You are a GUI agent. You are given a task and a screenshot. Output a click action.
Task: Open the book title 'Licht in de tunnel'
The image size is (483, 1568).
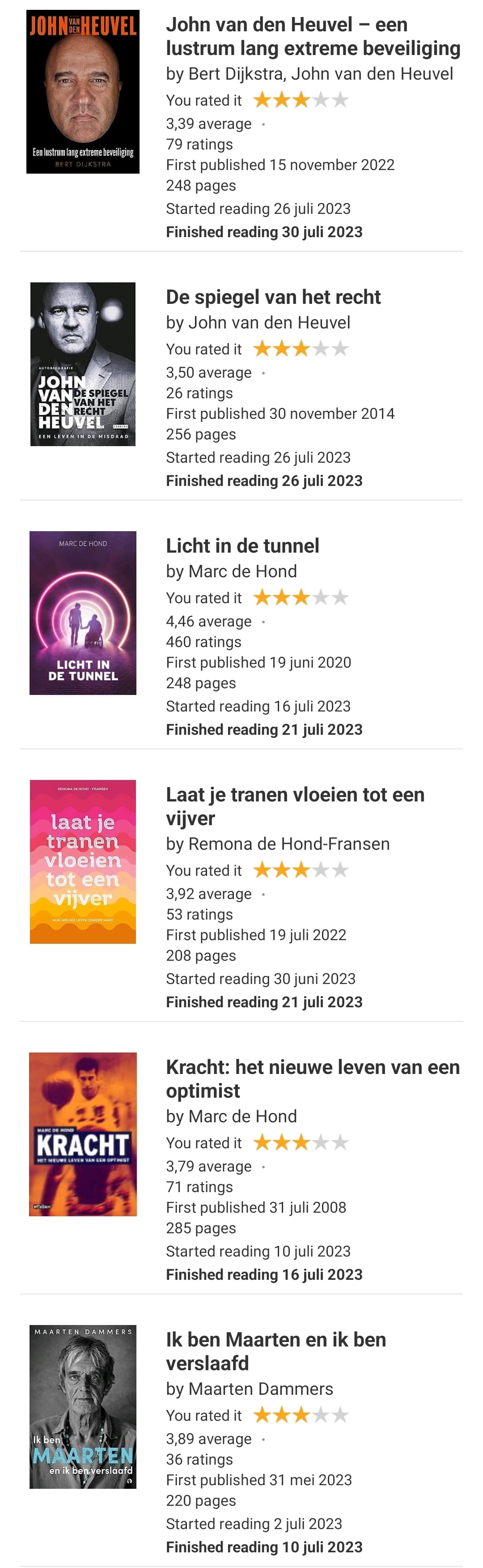[242, 545]
